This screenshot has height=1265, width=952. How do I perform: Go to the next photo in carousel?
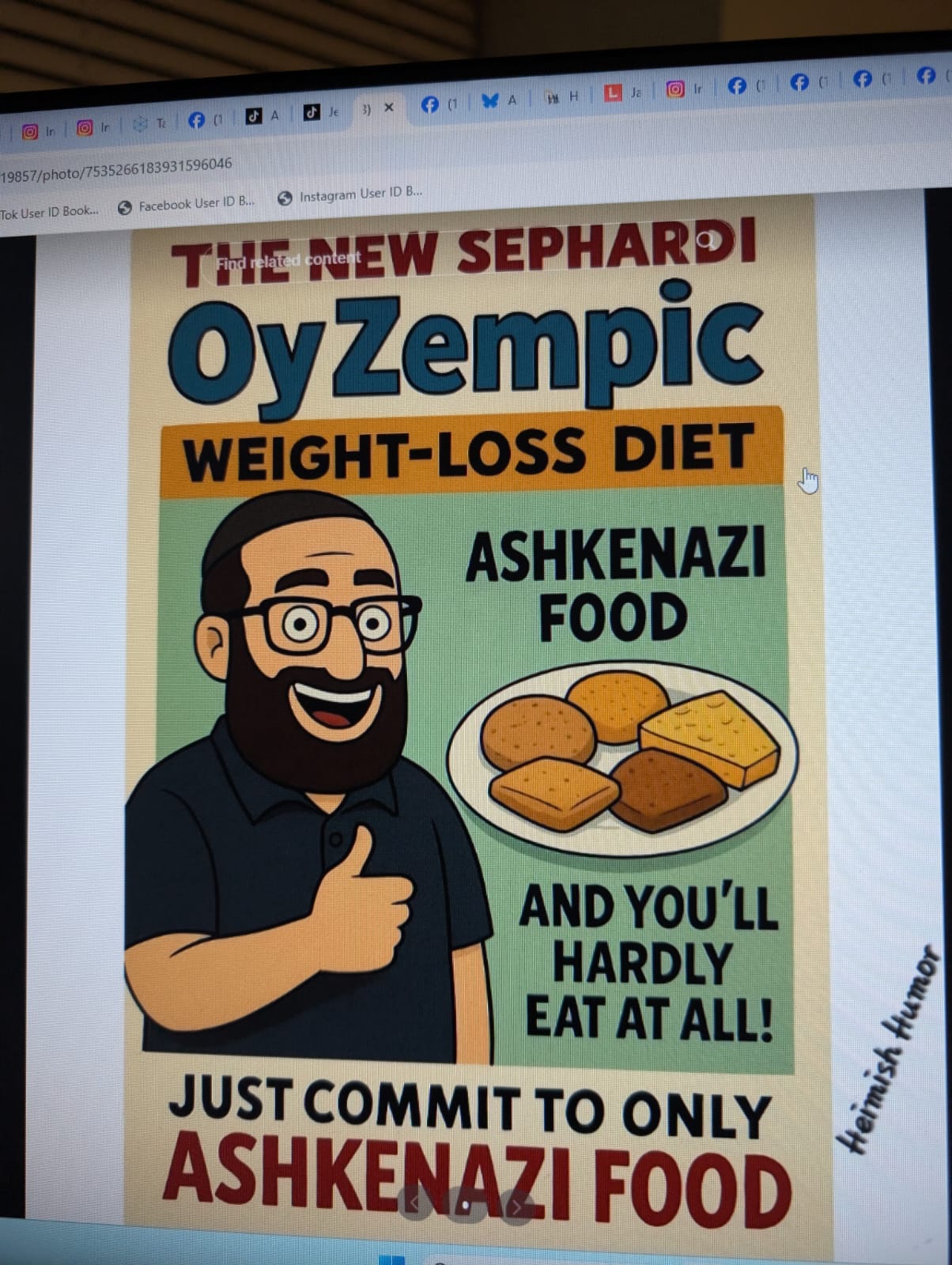tap(517, 1206)
